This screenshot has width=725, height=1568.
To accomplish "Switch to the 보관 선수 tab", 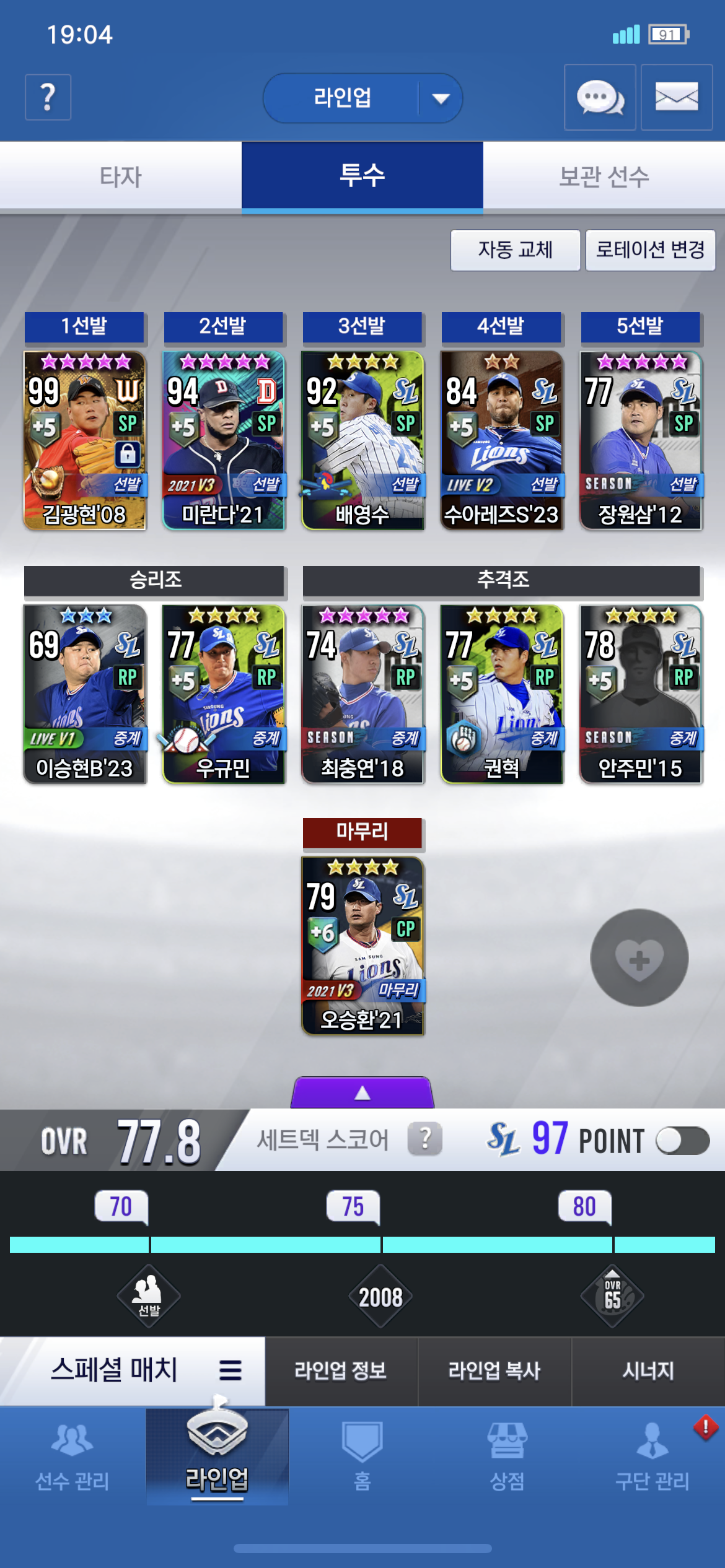I will coord(604,176).
